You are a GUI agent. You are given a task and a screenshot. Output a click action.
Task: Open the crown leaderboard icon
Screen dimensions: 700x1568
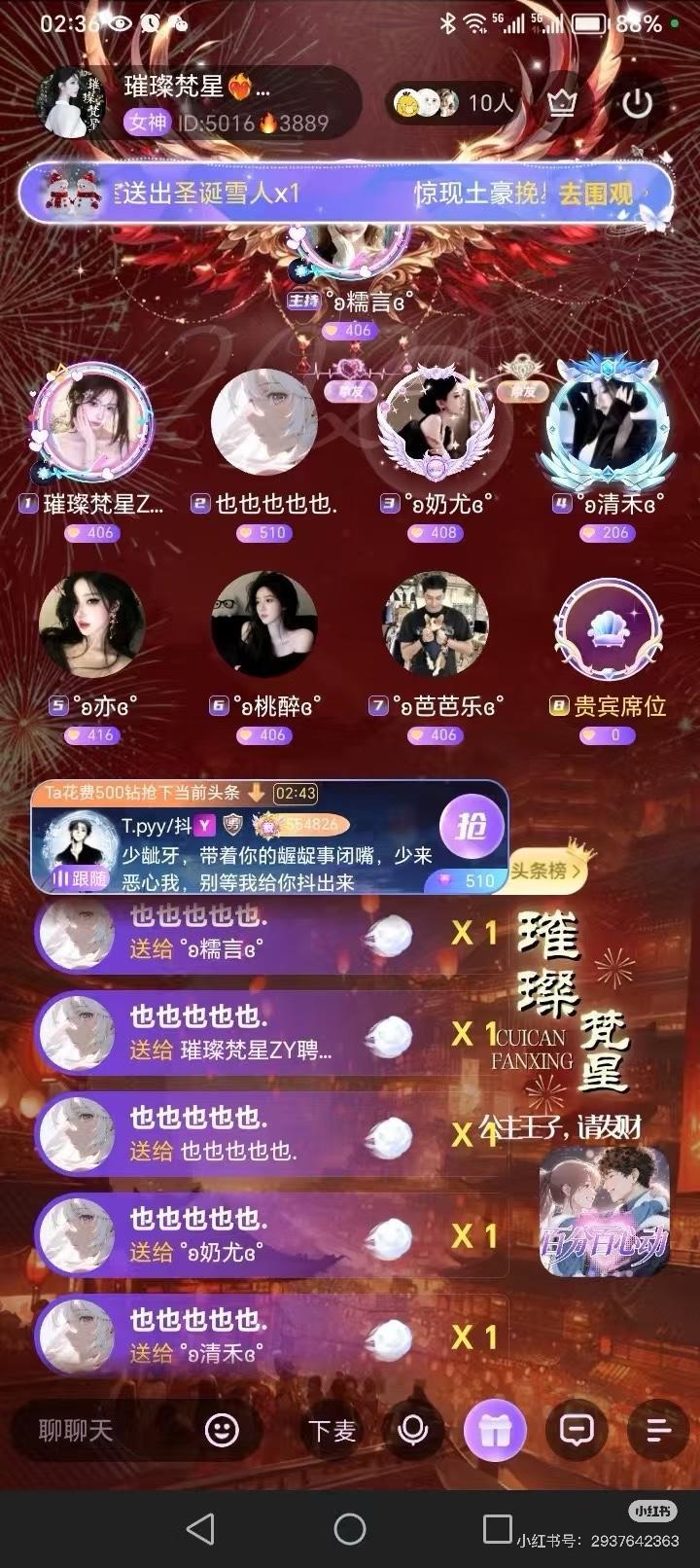pyautogui.click(x=562, y=103)
